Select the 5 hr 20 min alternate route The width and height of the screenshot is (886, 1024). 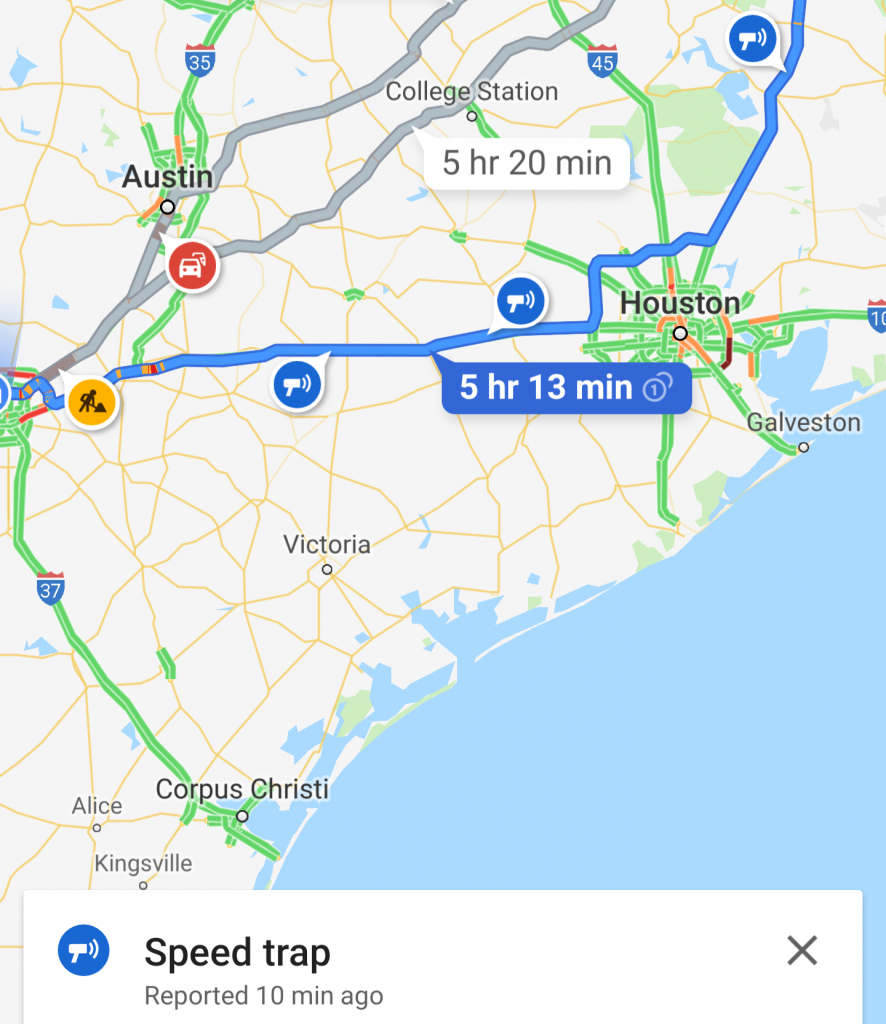(x=527, y=163)
